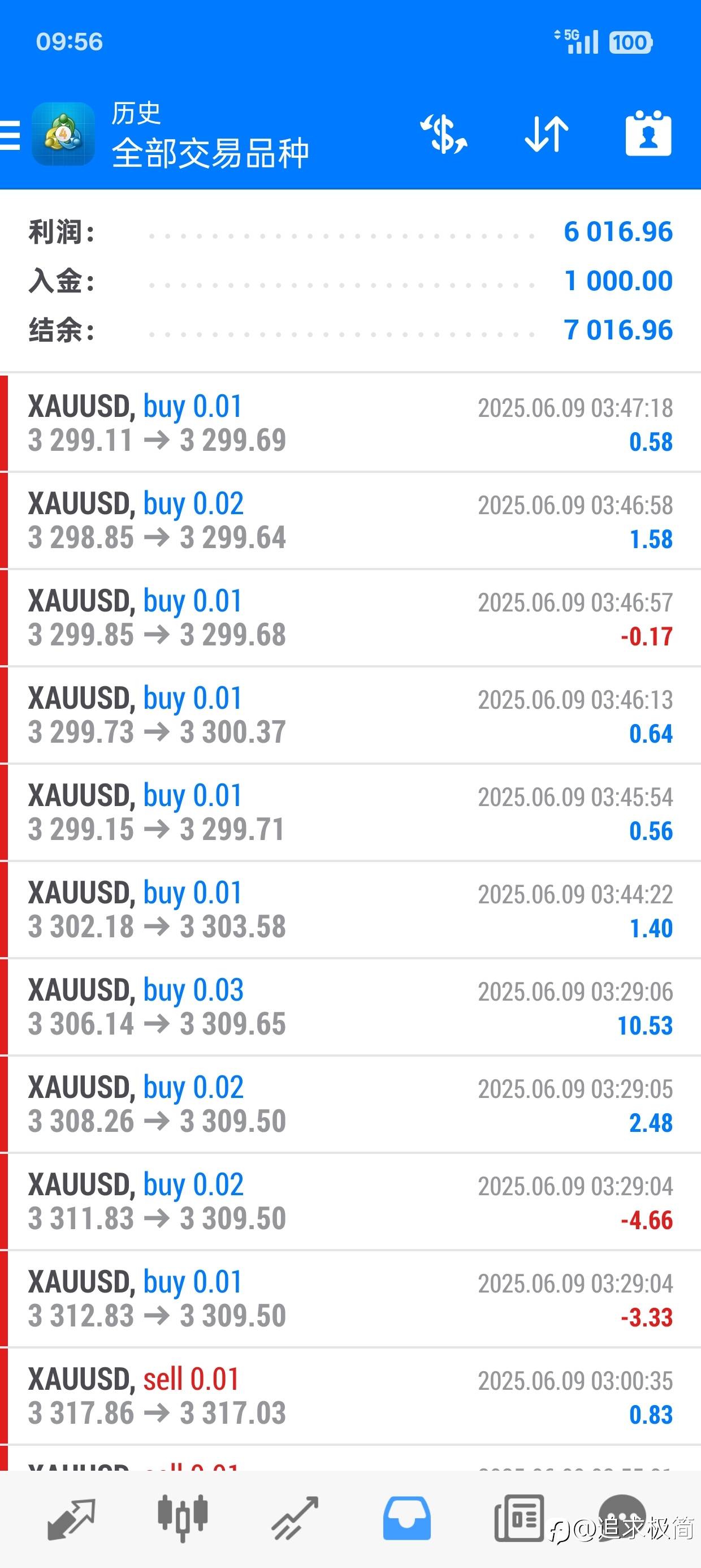
Task: Open the News tab
Action: (519, 1519)
